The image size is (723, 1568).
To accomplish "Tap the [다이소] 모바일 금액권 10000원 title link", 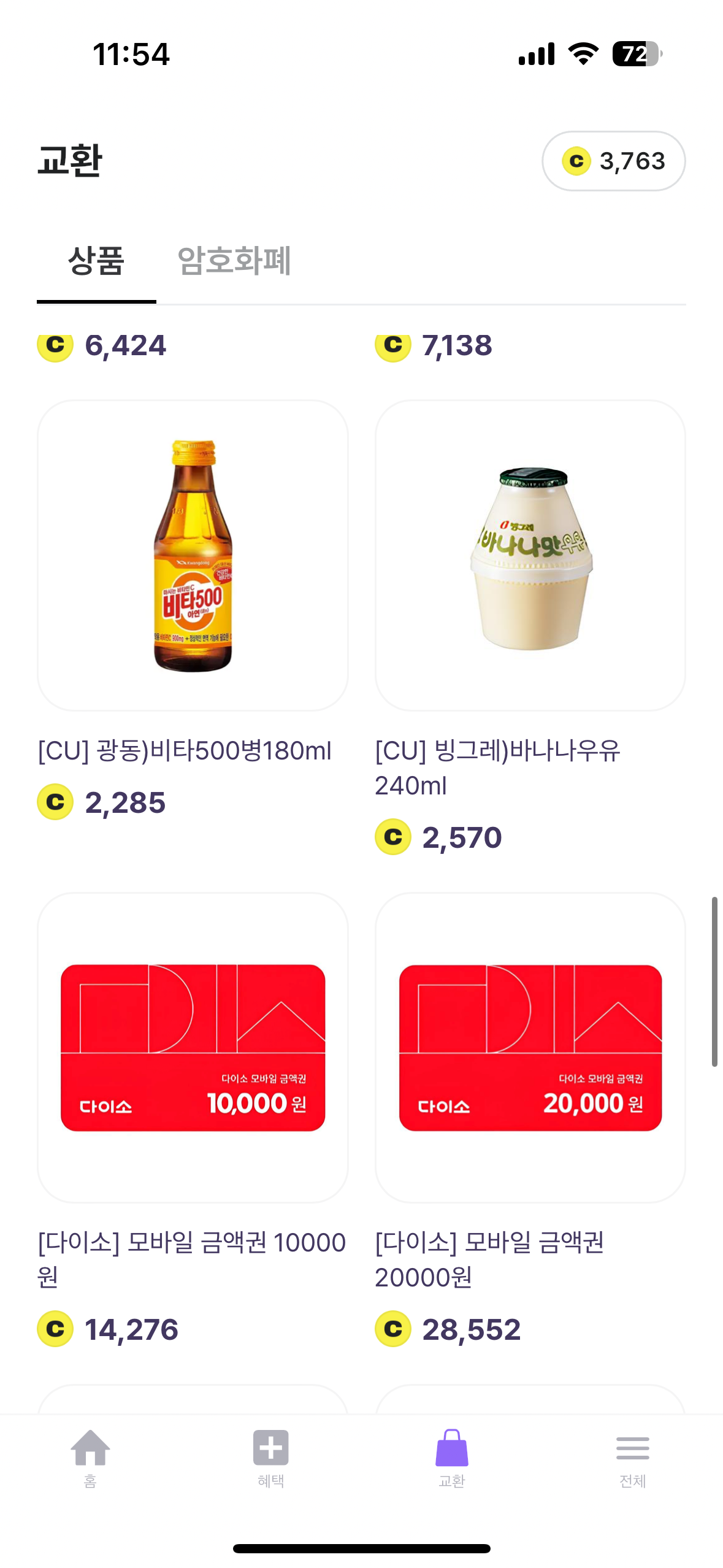I will coord(191,1260).
